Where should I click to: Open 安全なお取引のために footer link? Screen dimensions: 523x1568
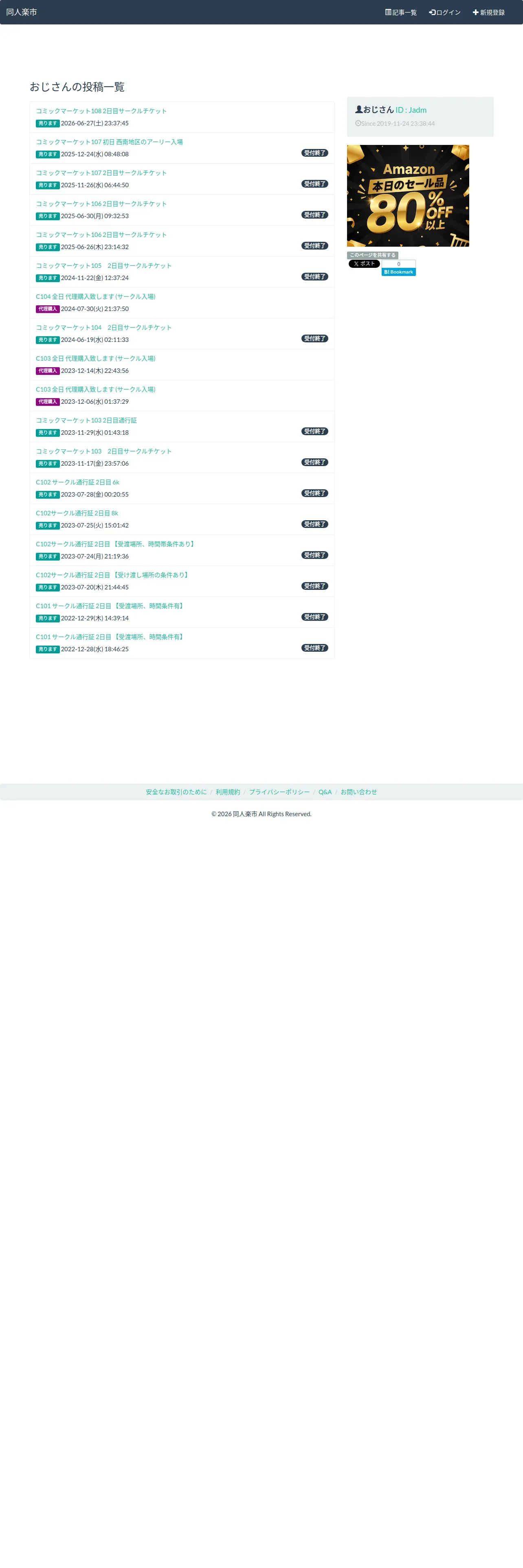click(176, 792)
